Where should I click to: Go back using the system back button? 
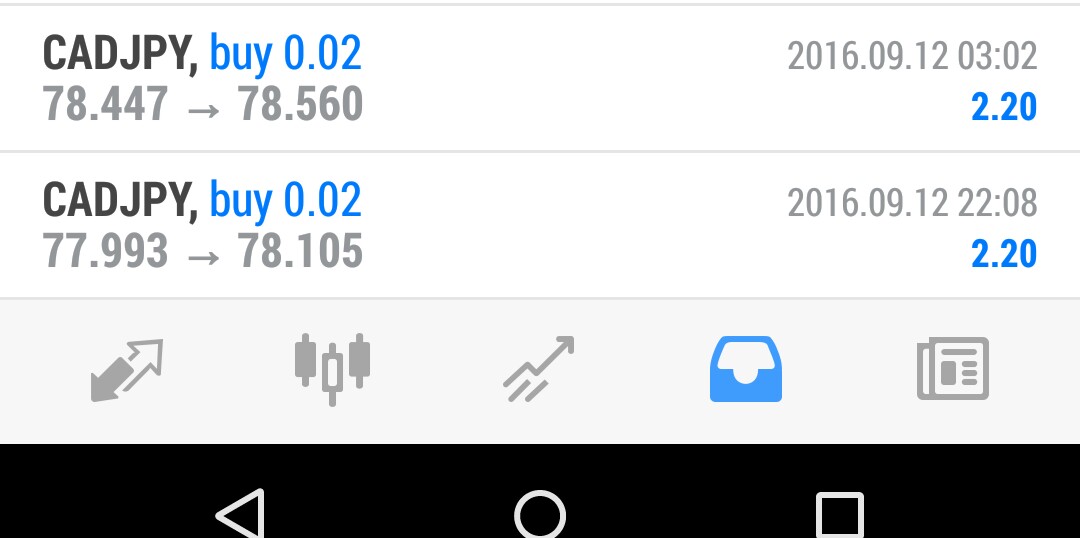pos(240,513)
